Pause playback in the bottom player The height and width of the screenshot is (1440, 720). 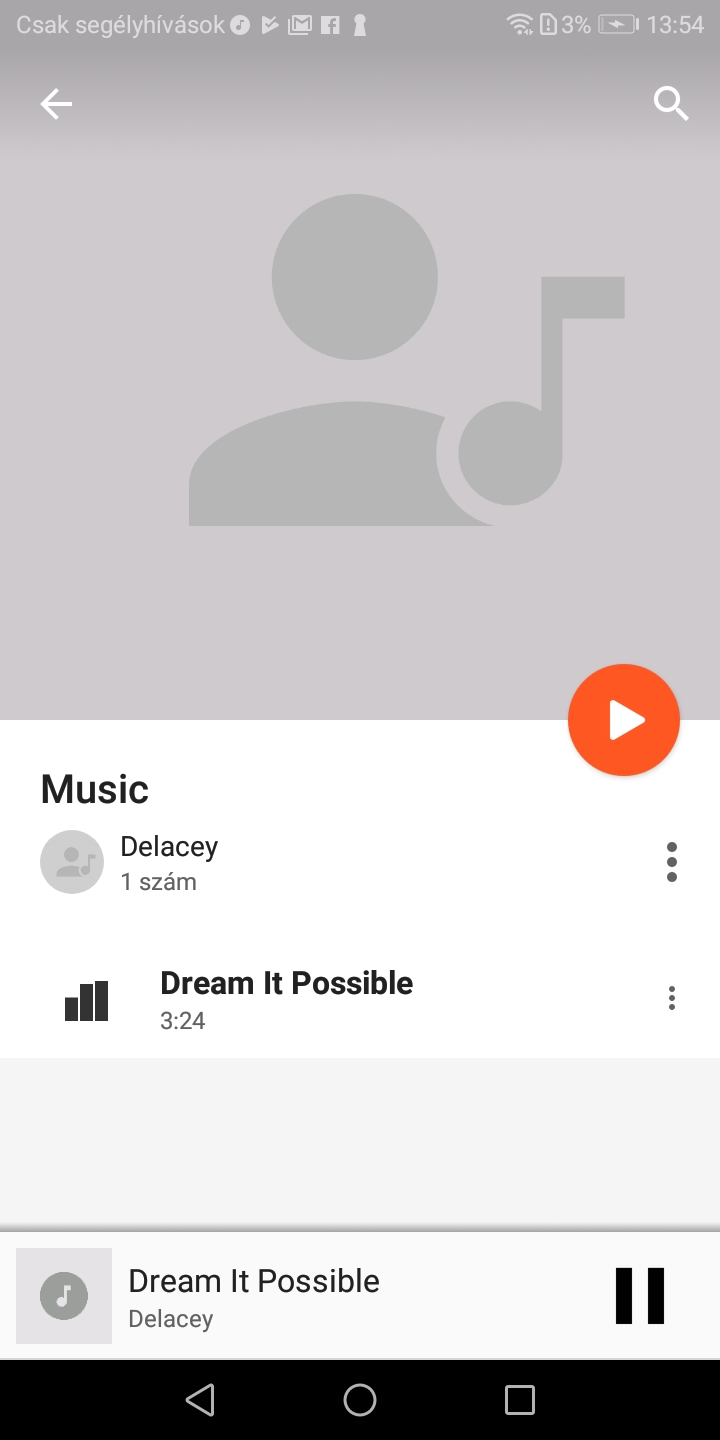(640, 1296)
